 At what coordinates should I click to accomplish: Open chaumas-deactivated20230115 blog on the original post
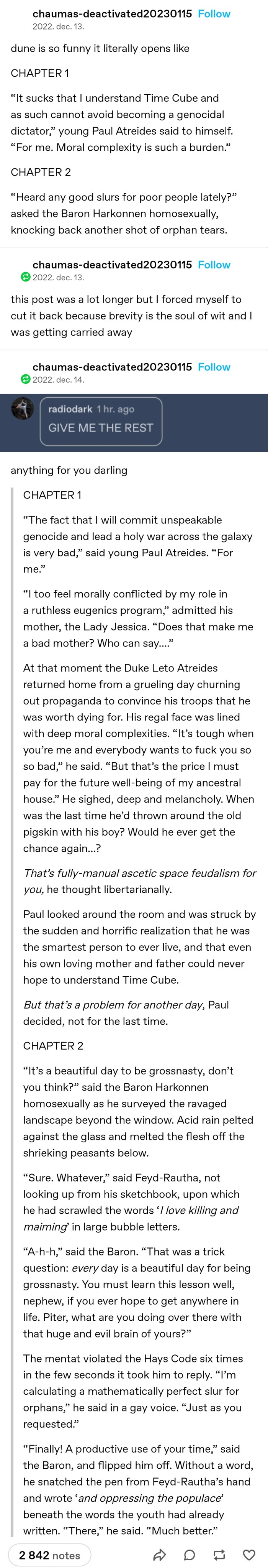pos(112,13)
